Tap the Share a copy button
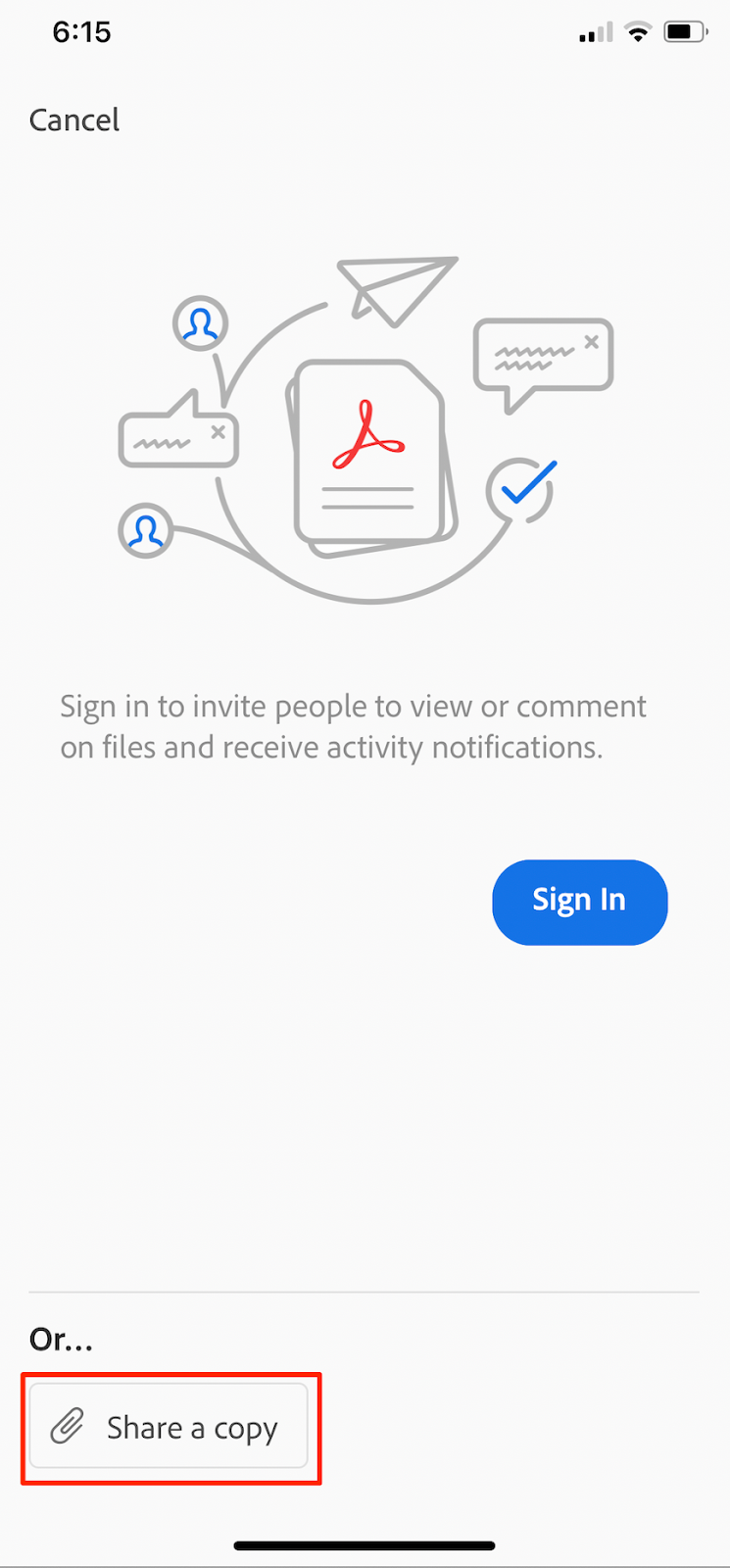 coord(170,1427)
